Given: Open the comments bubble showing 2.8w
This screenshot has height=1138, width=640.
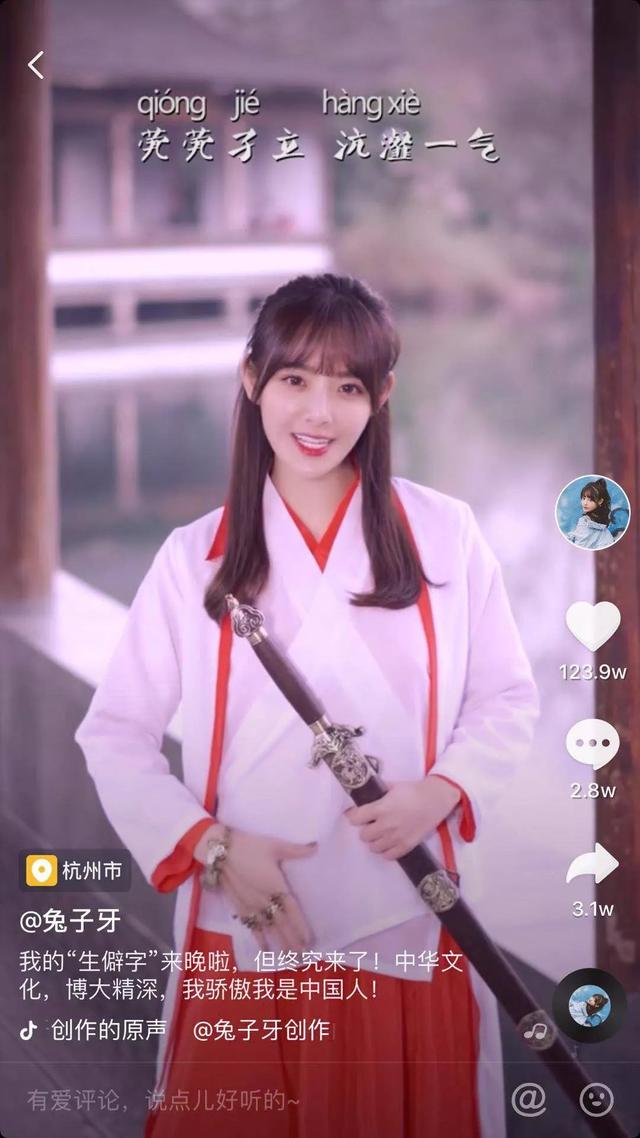Looking at the screenshot, I should pyautogui.click(x=593, y=744).
